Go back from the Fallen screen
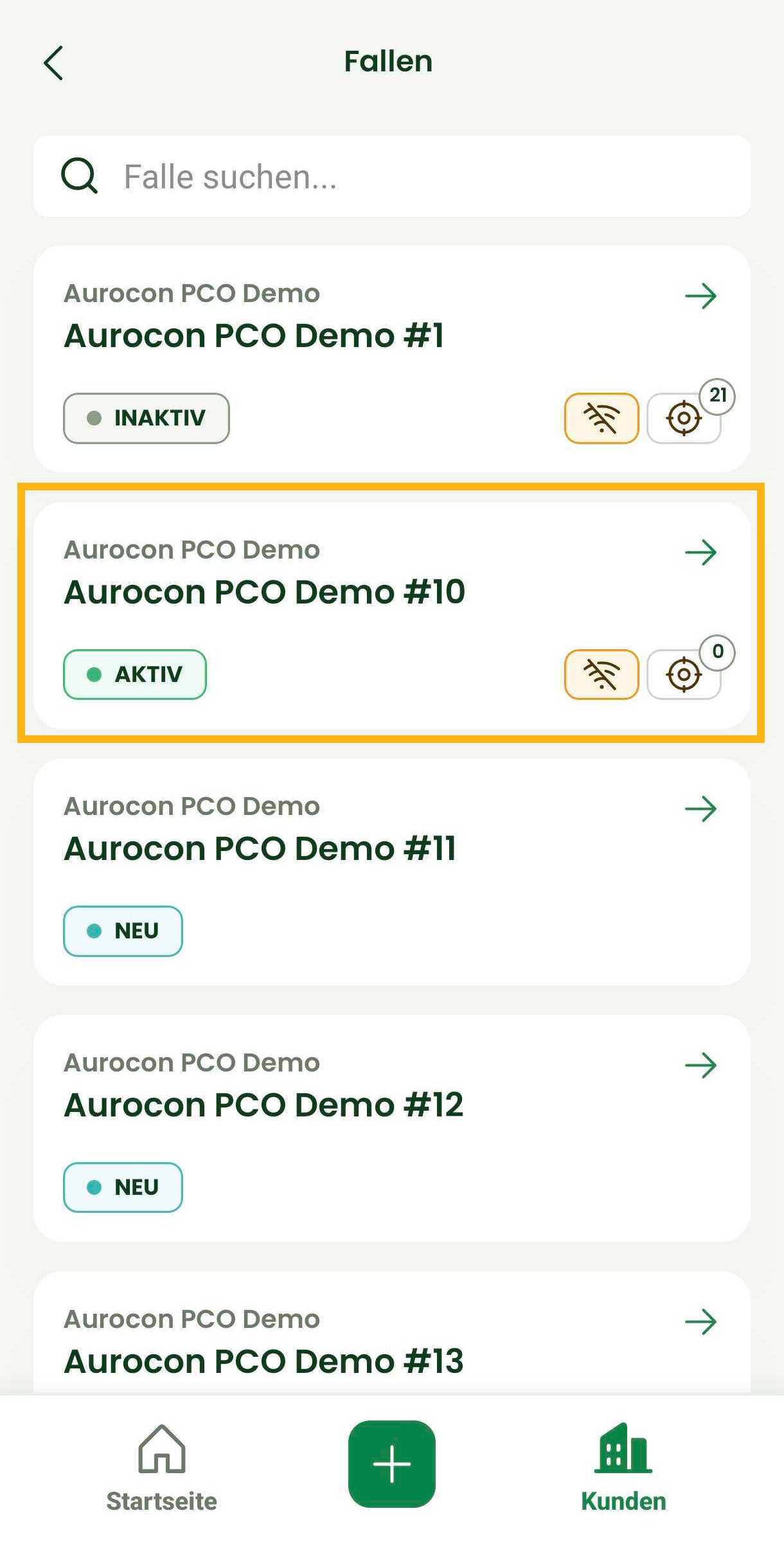Viewport: 784px width, 1567px height. pyautogui.click(x=54, y=62)
